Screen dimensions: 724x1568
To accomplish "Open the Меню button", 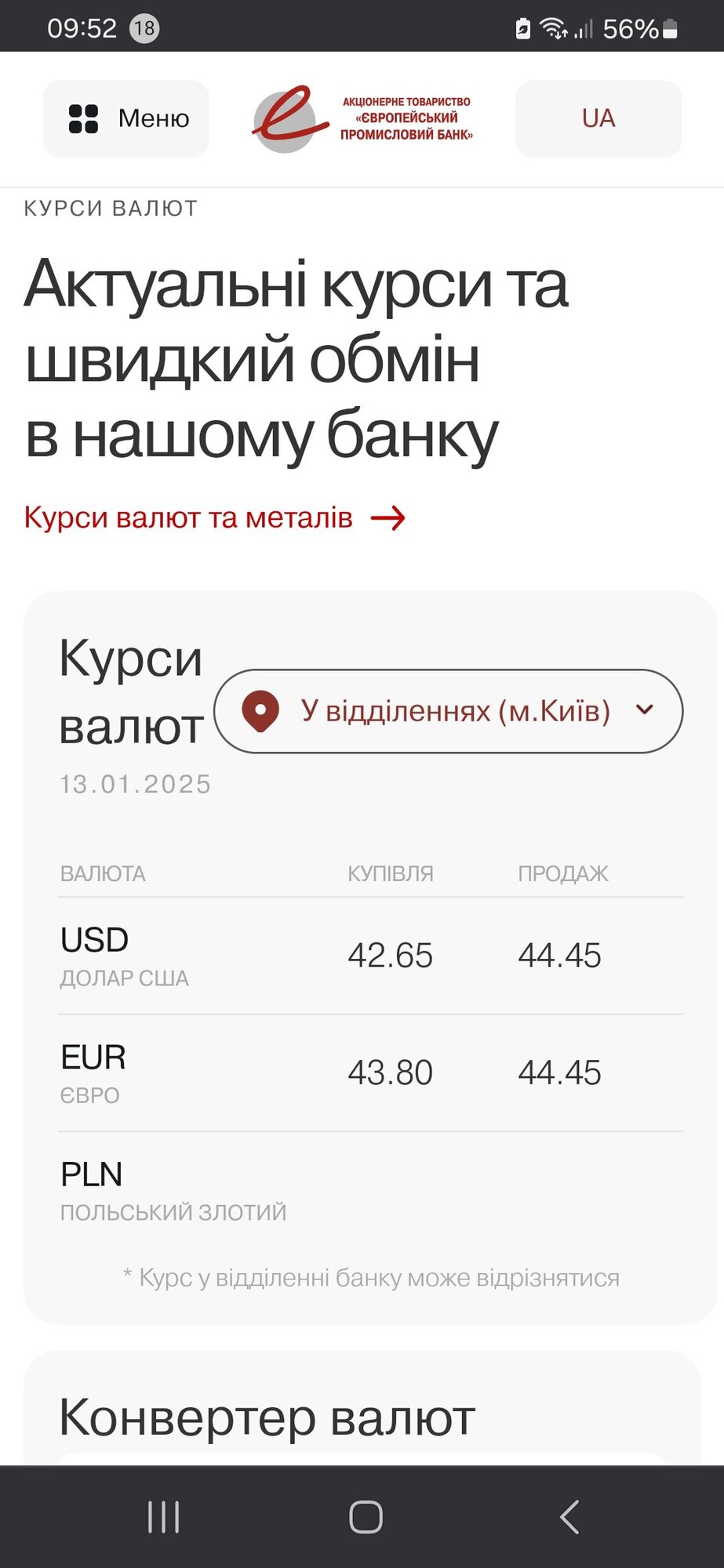I will (x=126, y=118).
